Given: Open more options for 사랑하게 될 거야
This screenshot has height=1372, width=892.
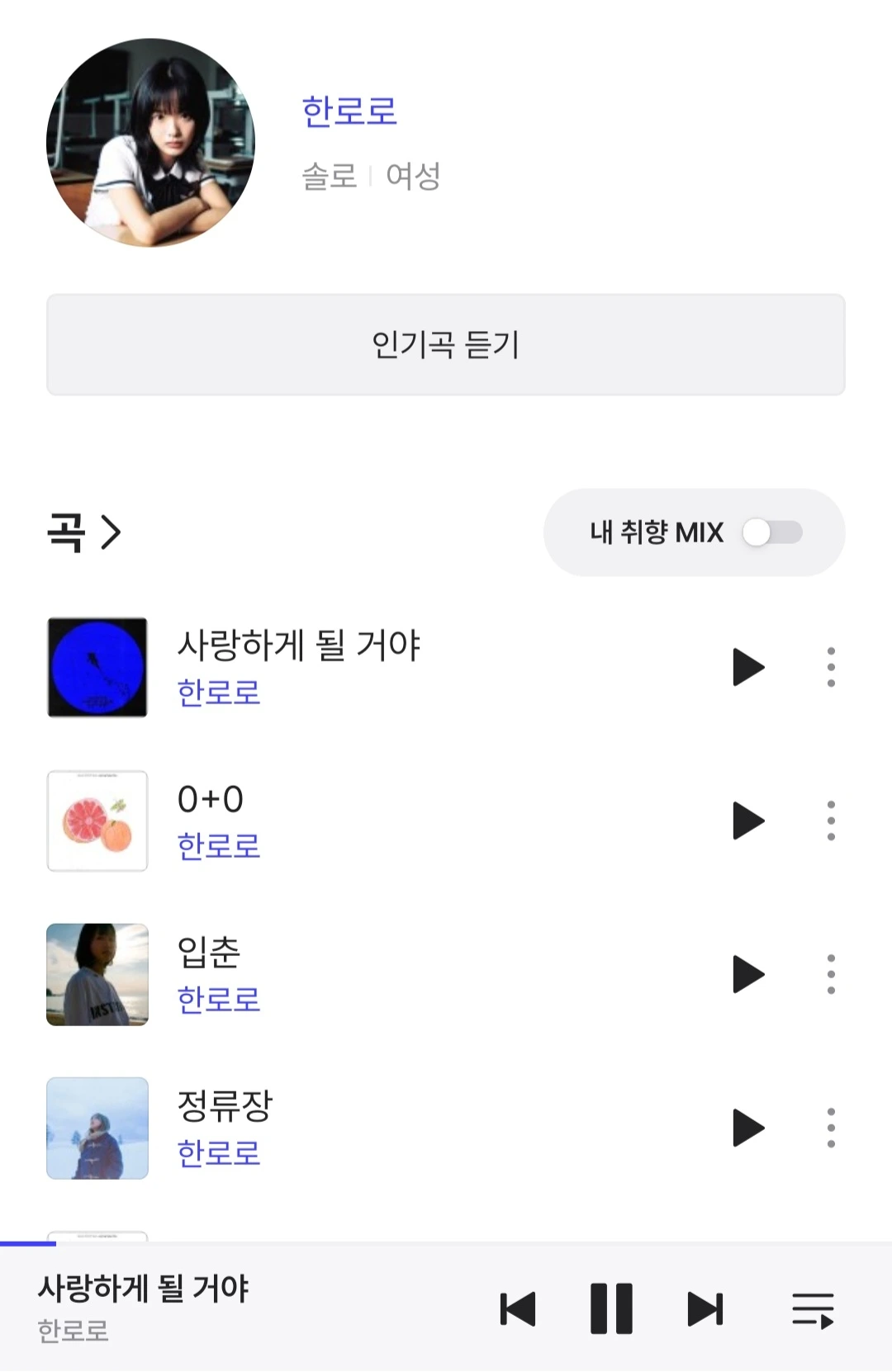Looking at the screenshot, I should coord(831,667).
